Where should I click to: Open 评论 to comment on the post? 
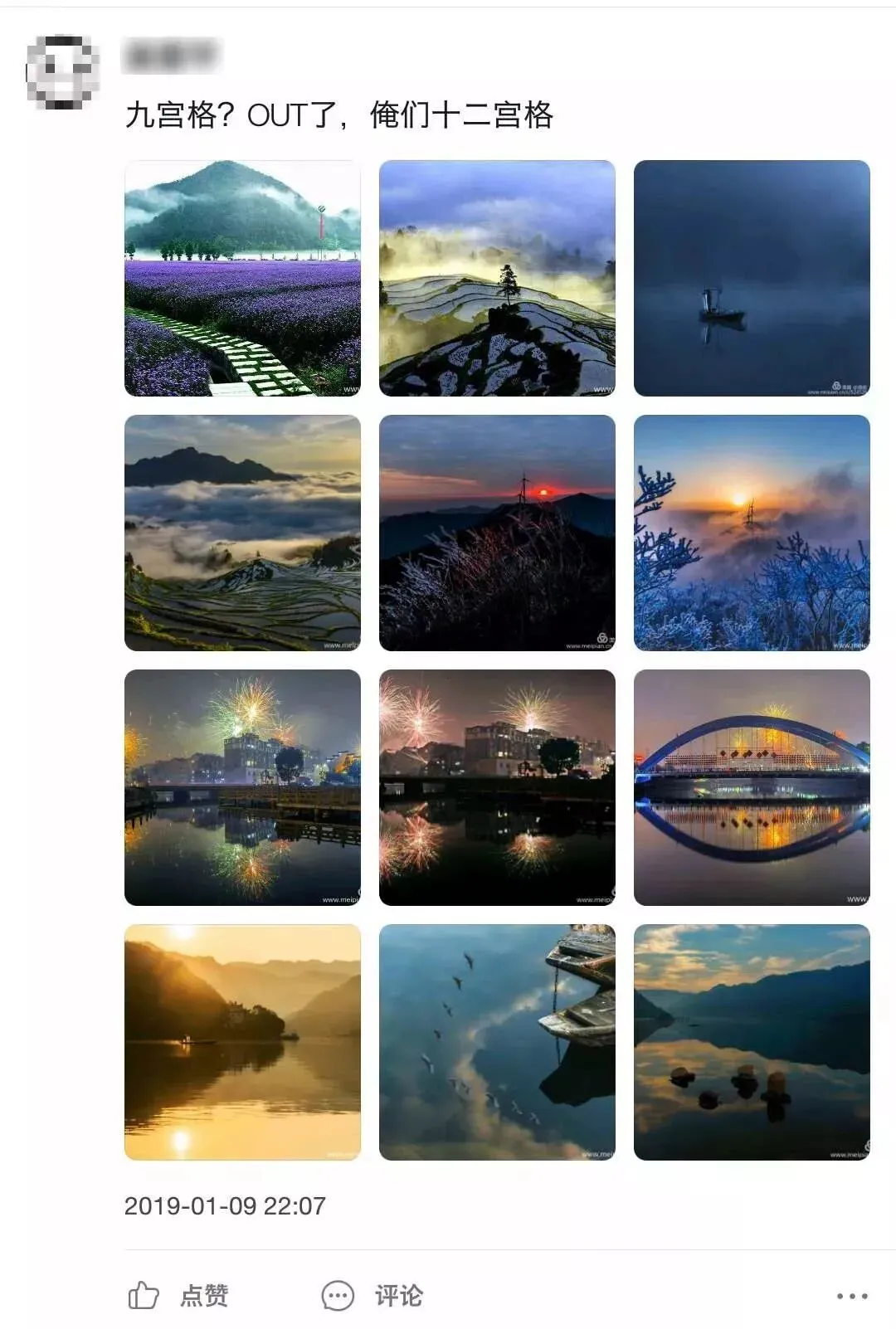373,1295
